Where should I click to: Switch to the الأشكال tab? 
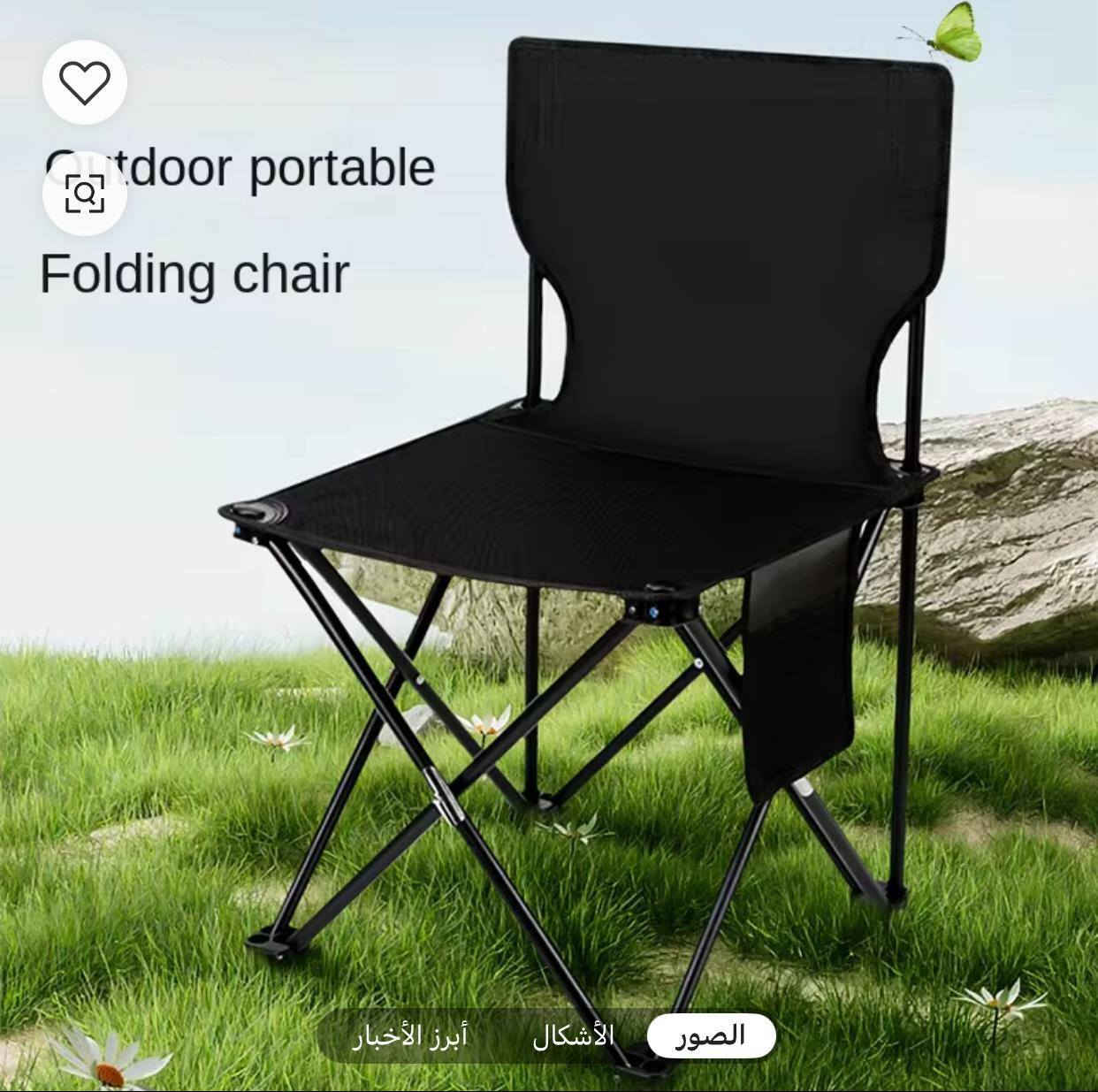(572, 1035)
